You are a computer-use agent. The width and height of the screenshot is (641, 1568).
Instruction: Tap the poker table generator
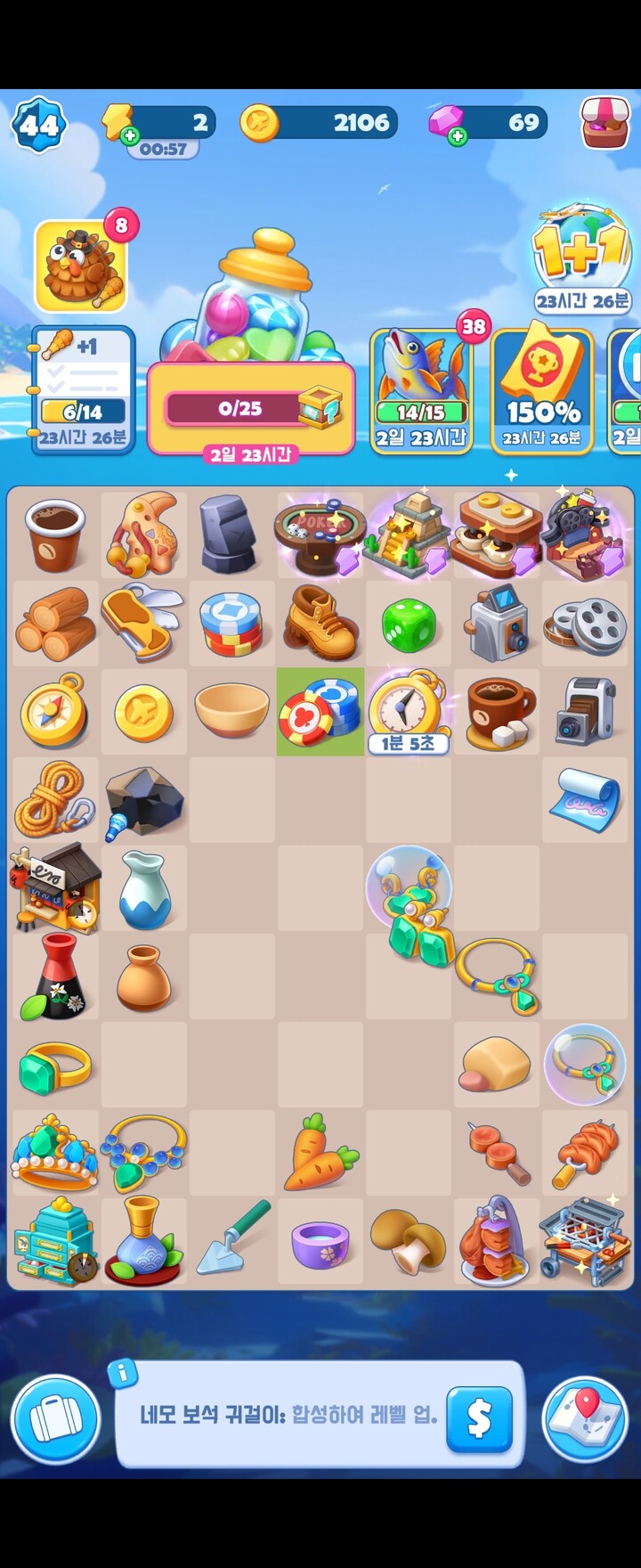[320, 535]
